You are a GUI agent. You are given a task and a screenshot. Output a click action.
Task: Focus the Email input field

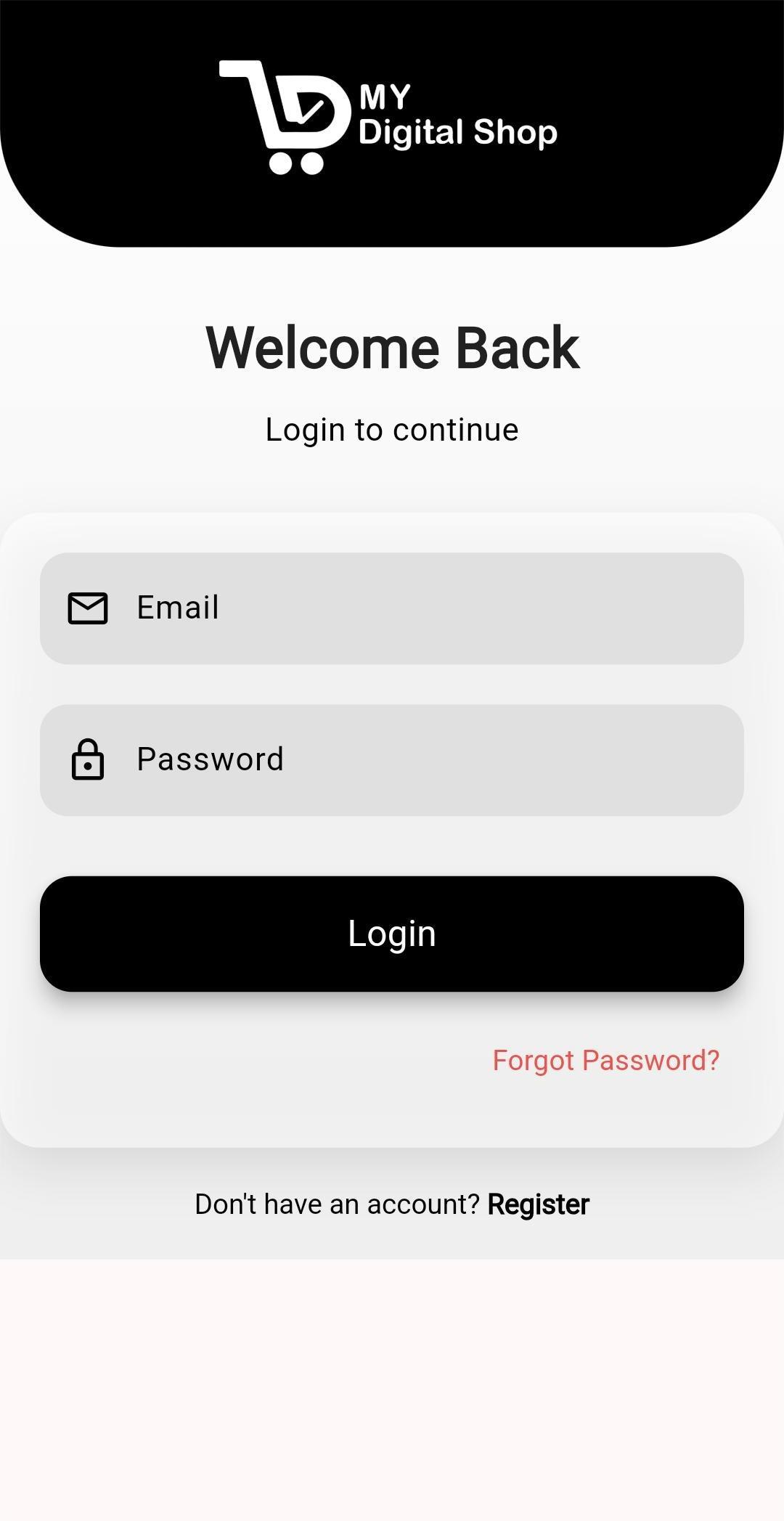tap(392, 608)
